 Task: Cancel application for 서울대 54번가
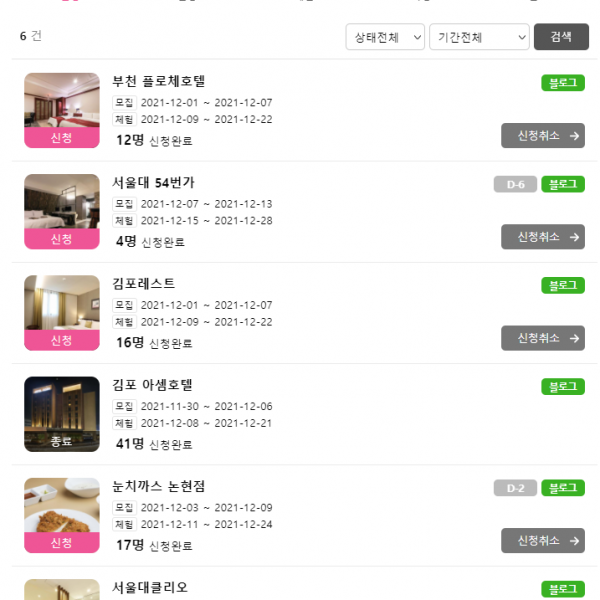pos(543,237)
